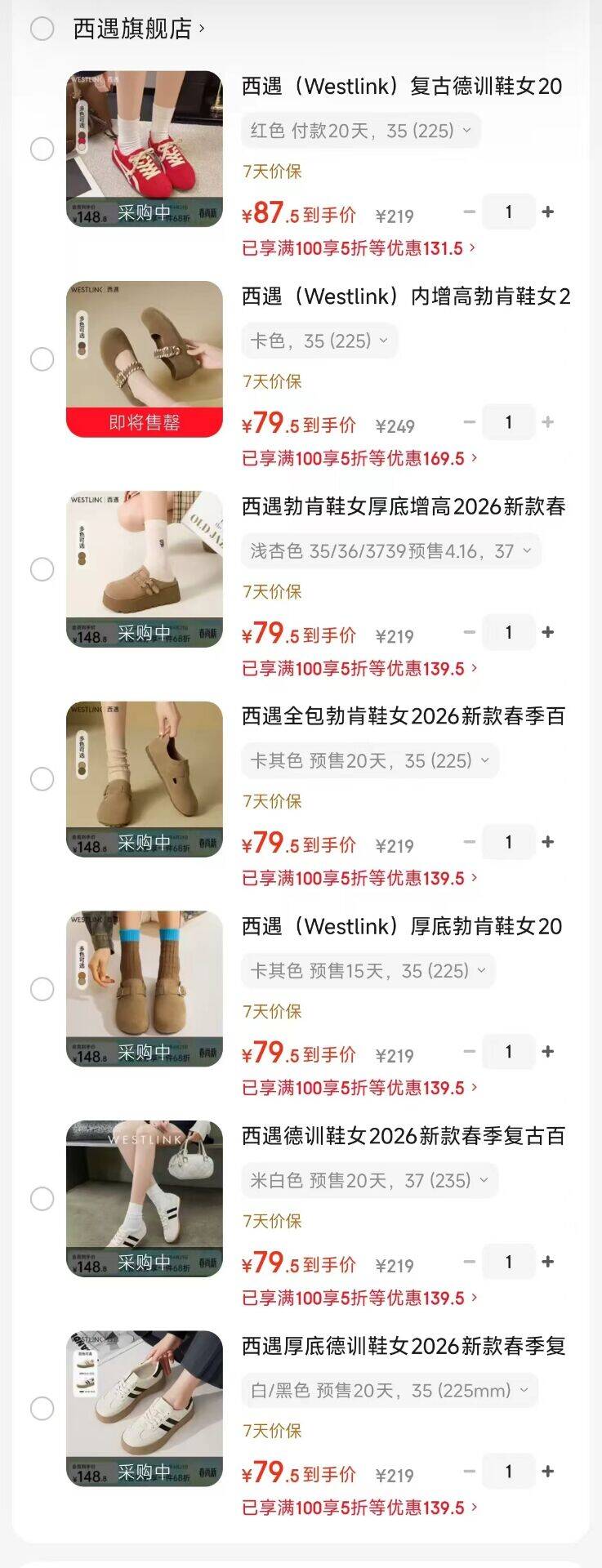
Task: Select the 西遇全包勃肯鞋女 item
Action: [42, 779]
